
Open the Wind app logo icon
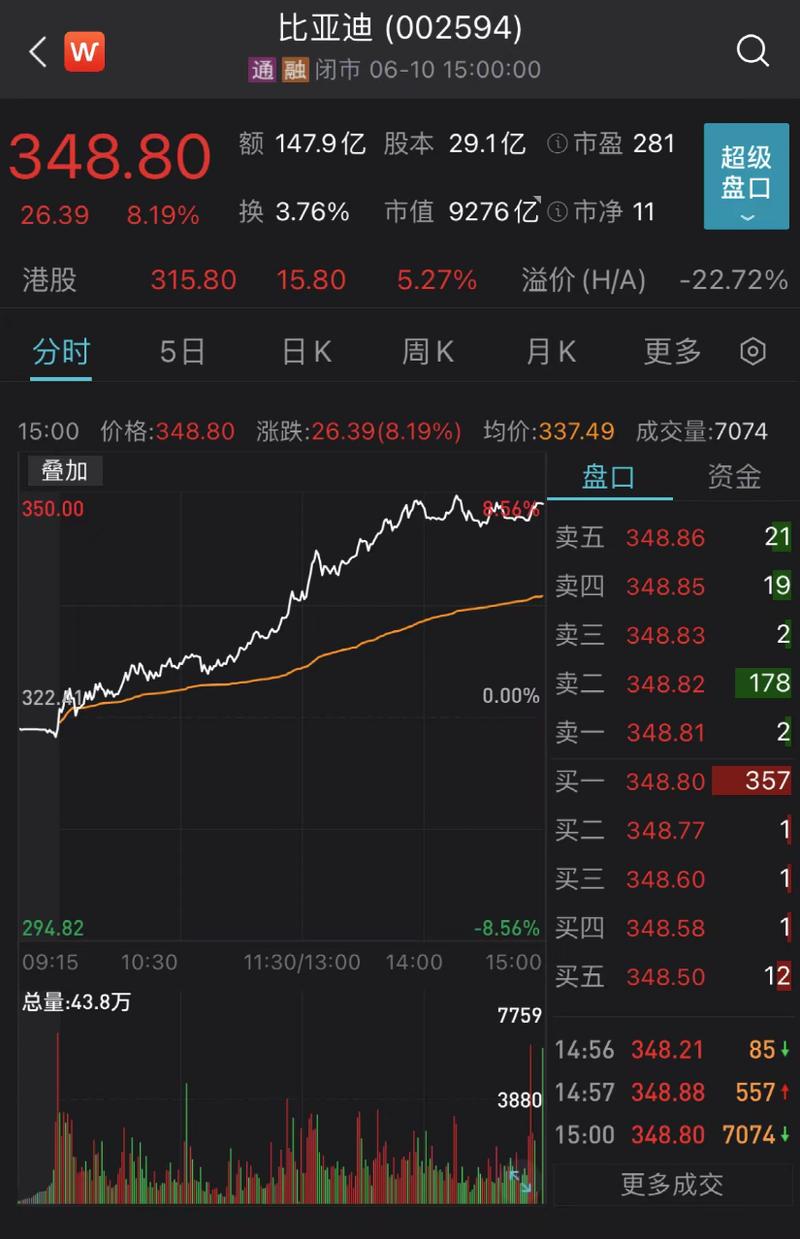[x=84, y=52]
